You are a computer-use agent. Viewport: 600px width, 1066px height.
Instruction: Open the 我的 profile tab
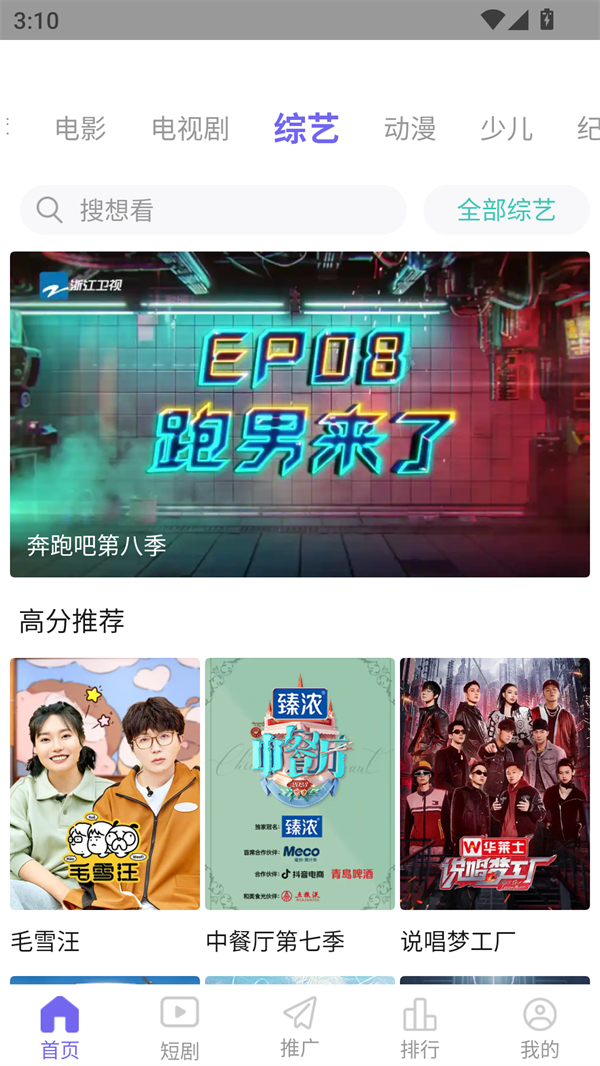540,1027
